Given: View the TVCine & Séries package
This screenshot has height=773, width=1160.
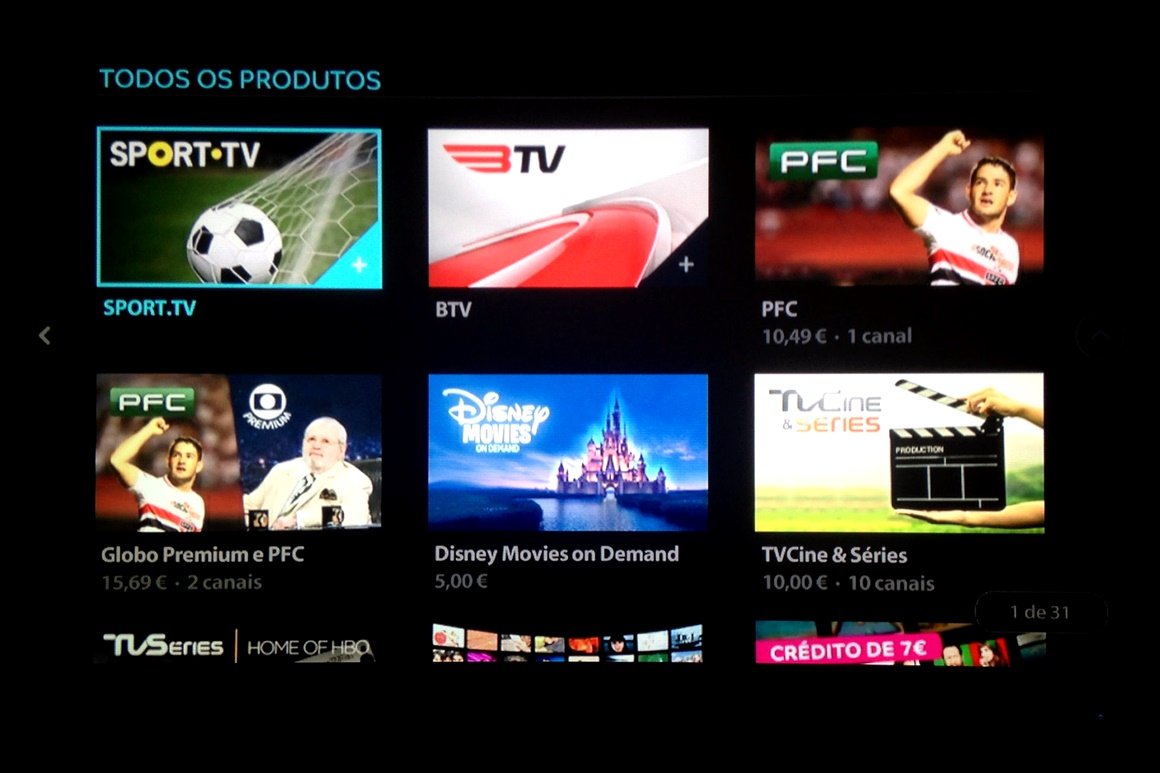Looking at the screenshot, I should coord(898,452).
